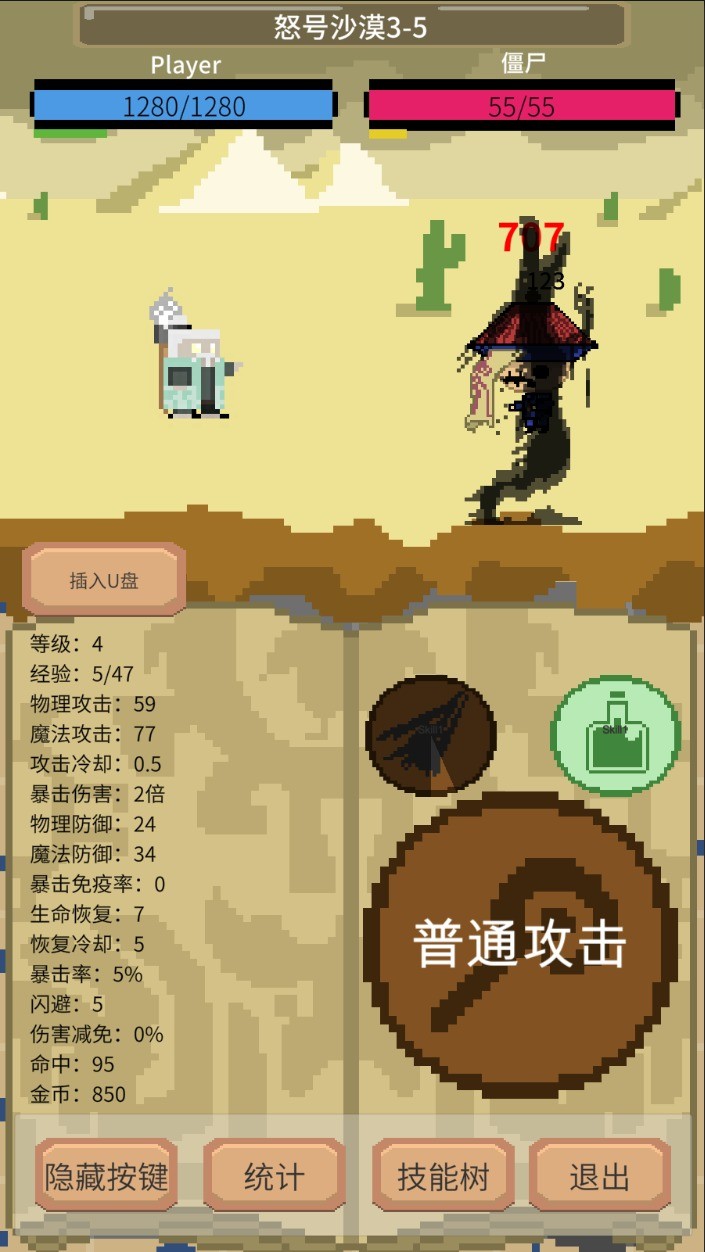Open the 技能树 skill tree

point(443,1176)
